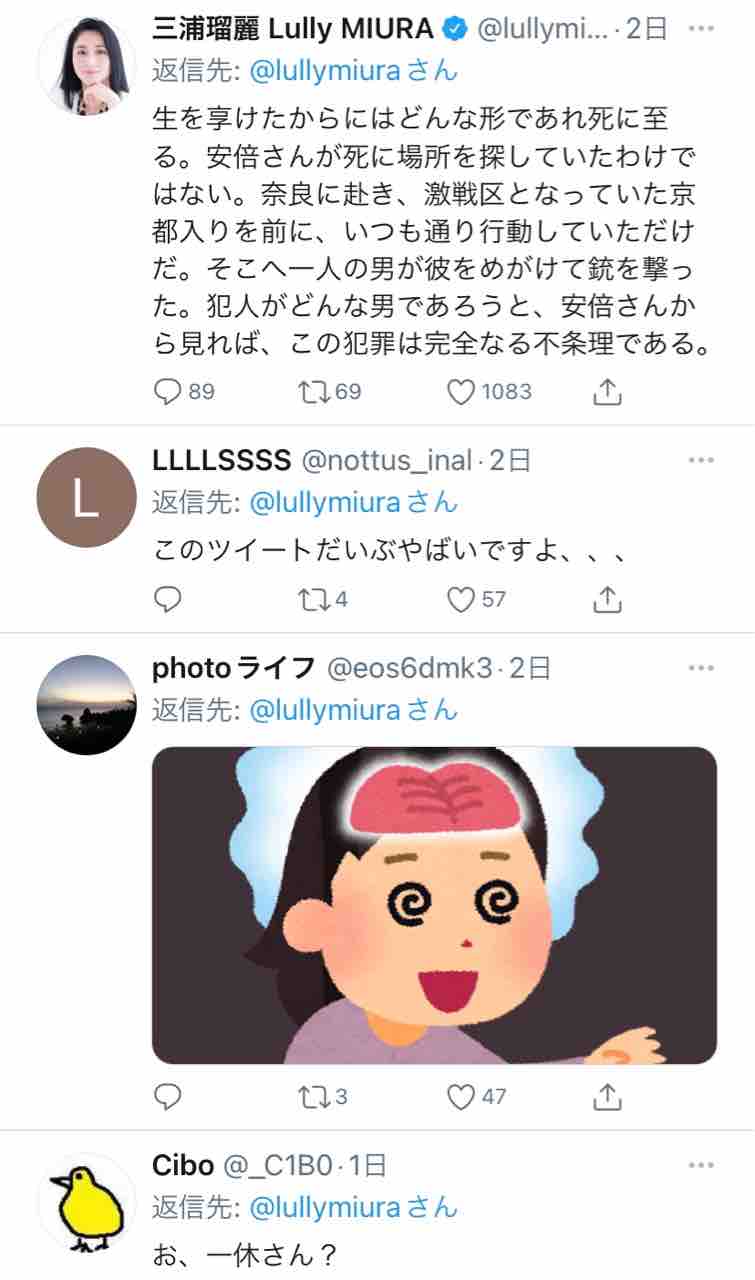
Task: Open Cibo's yellow chick avatar
Action: pyautogui.click(x=86, y=1203)
